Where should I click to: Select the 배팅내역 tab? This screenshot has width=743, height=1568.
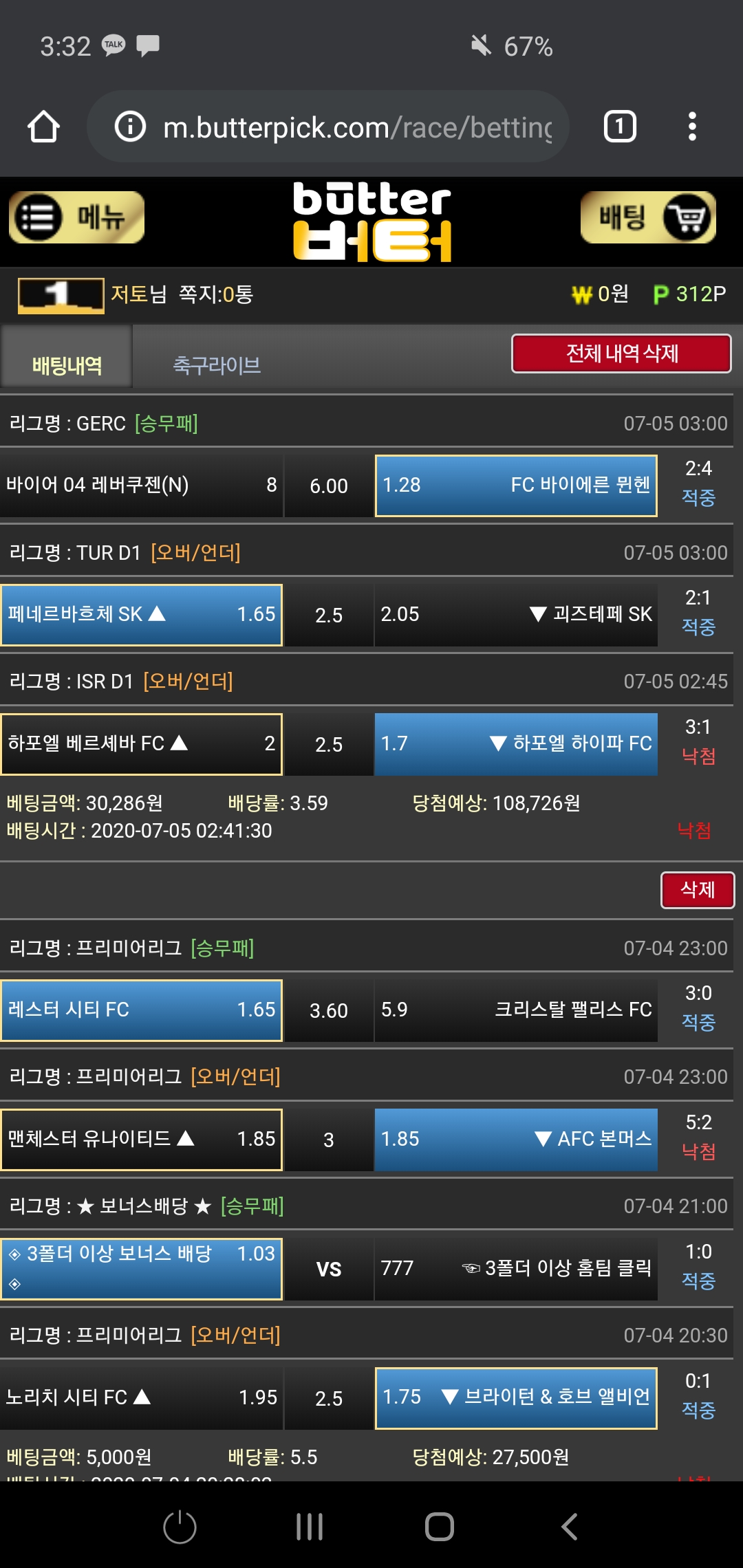click(x=67, y=364)
